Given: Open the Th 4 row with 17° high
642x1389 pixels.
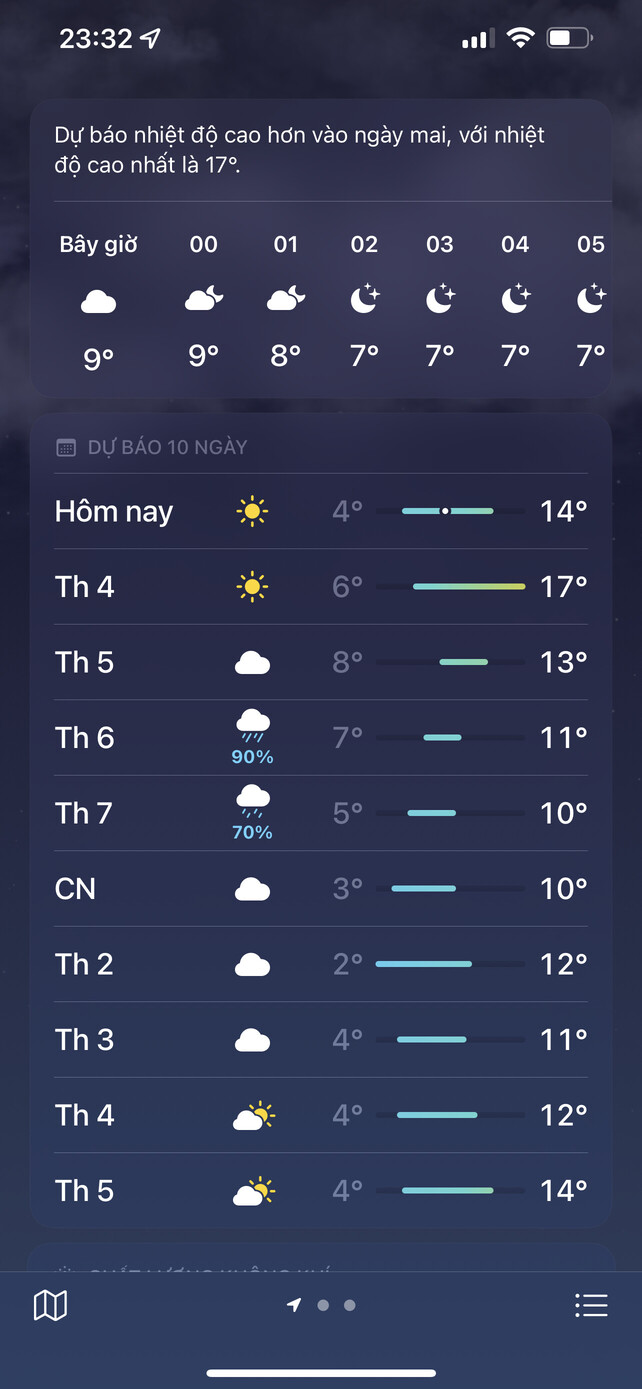Looking at the screenshot, I should click(x=320, y=586).
